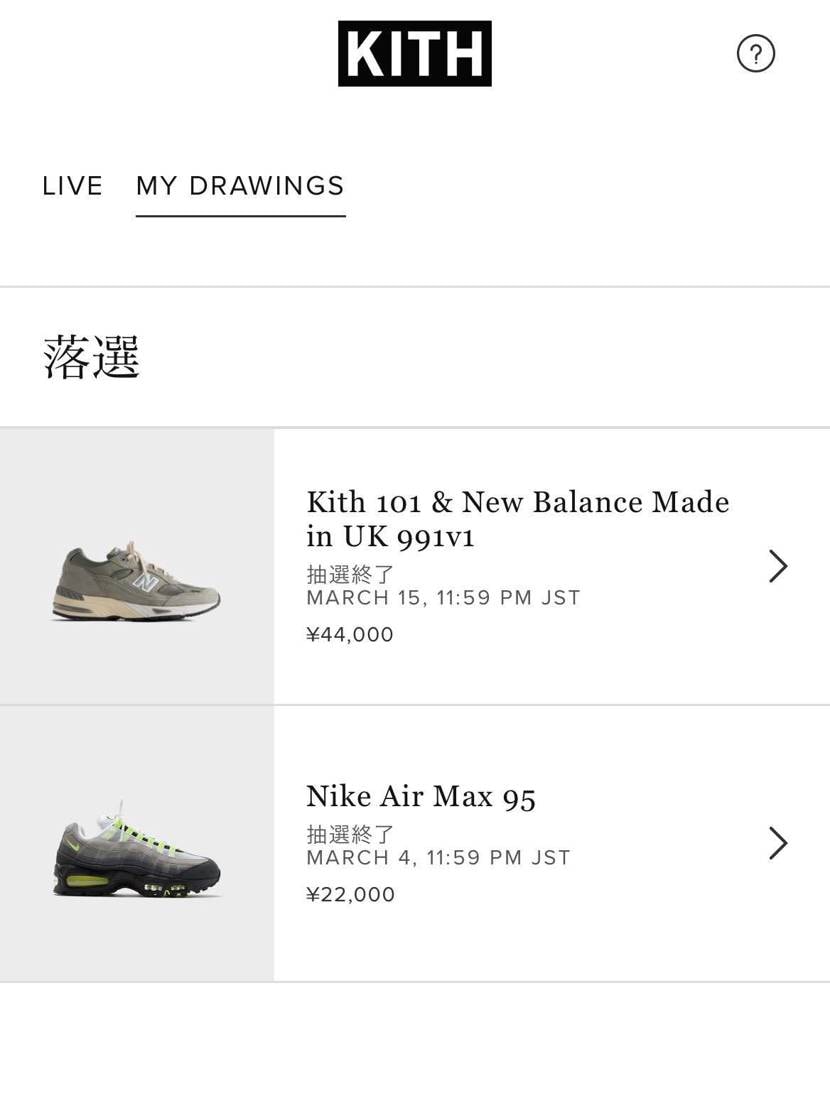Image resolution: width=830 pixels, height=1118 pixels.
Task: Select the MY DRAWINGS tab
Action: point(240,186)
